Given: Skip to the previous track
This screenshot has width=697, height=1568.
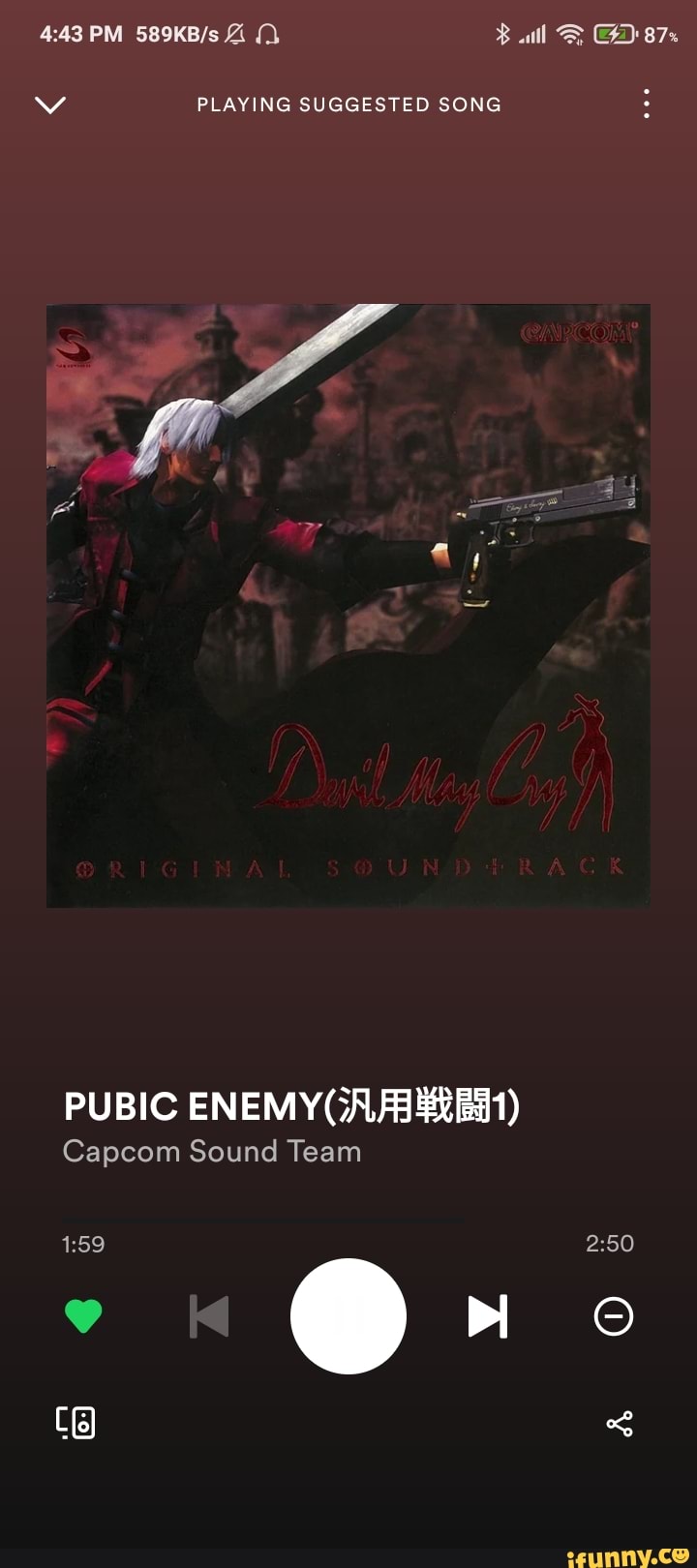Looking at the screenshot, I should pos(209,1316).
